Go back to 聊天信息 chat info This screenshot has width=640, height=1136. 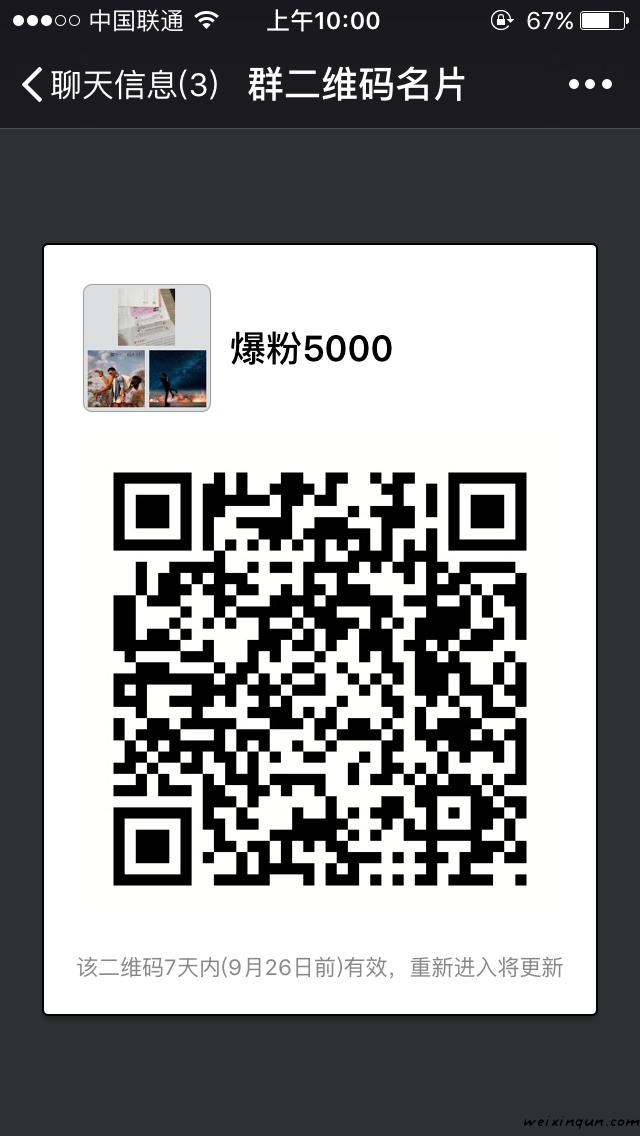point(118,85)
